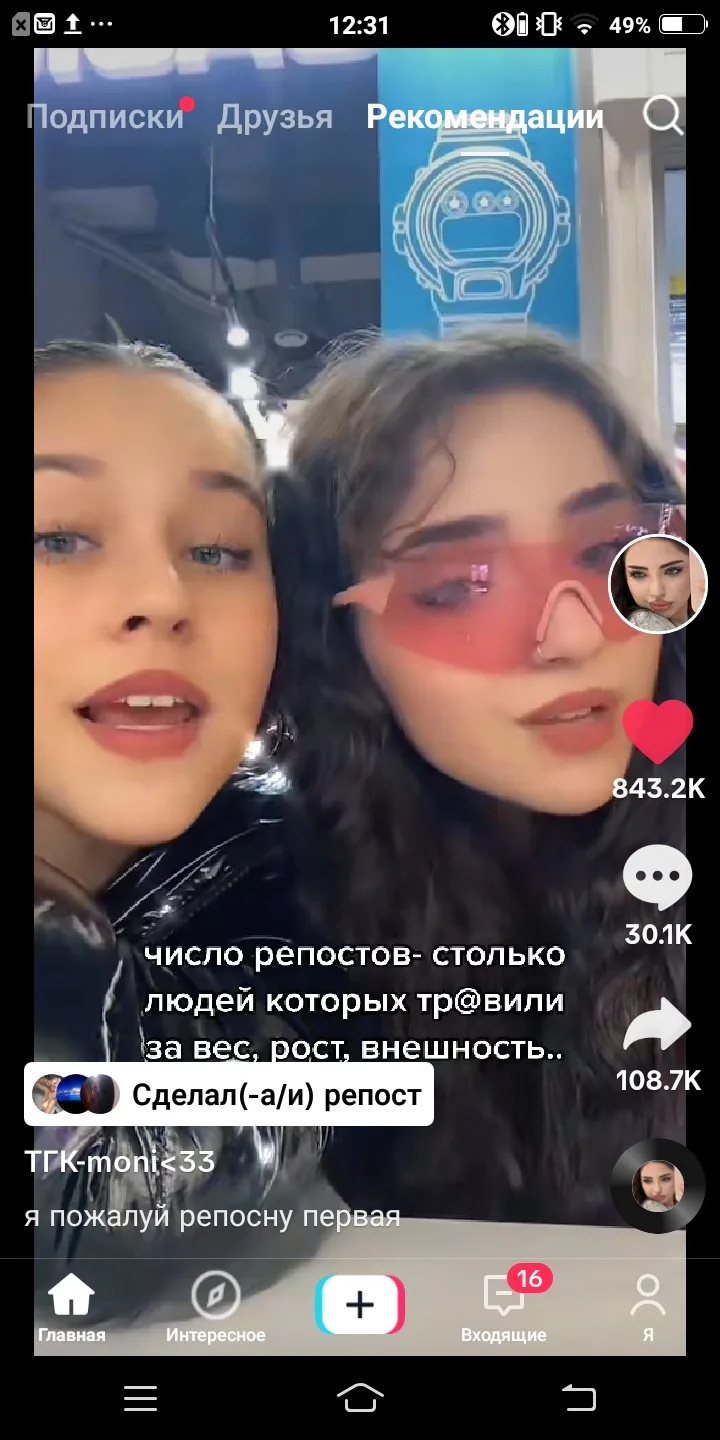
Task: Open the video creator's profile avatar
Action: (657, 584)
